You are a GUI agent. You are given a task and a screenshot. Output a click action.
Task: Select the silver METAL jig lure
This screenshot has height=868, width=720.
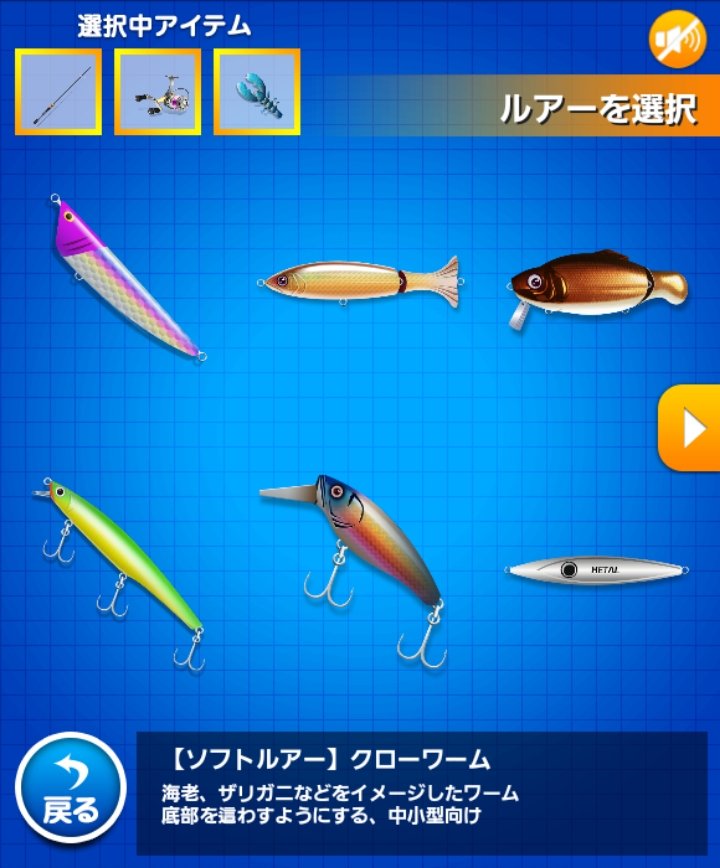pyautogui.click(x=594, y=571)
